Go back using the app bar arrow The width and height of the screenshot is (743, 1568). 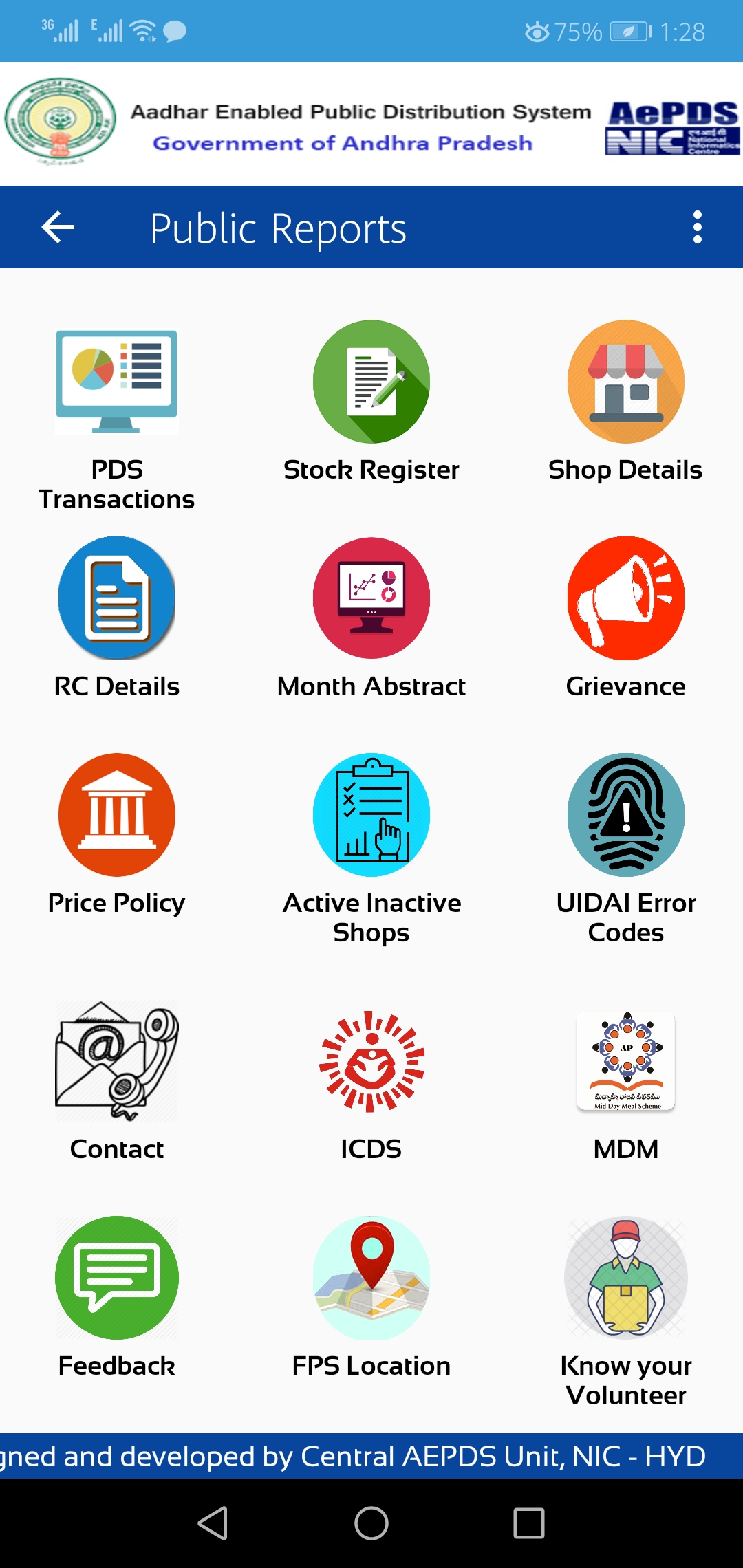tap(58, 228)
